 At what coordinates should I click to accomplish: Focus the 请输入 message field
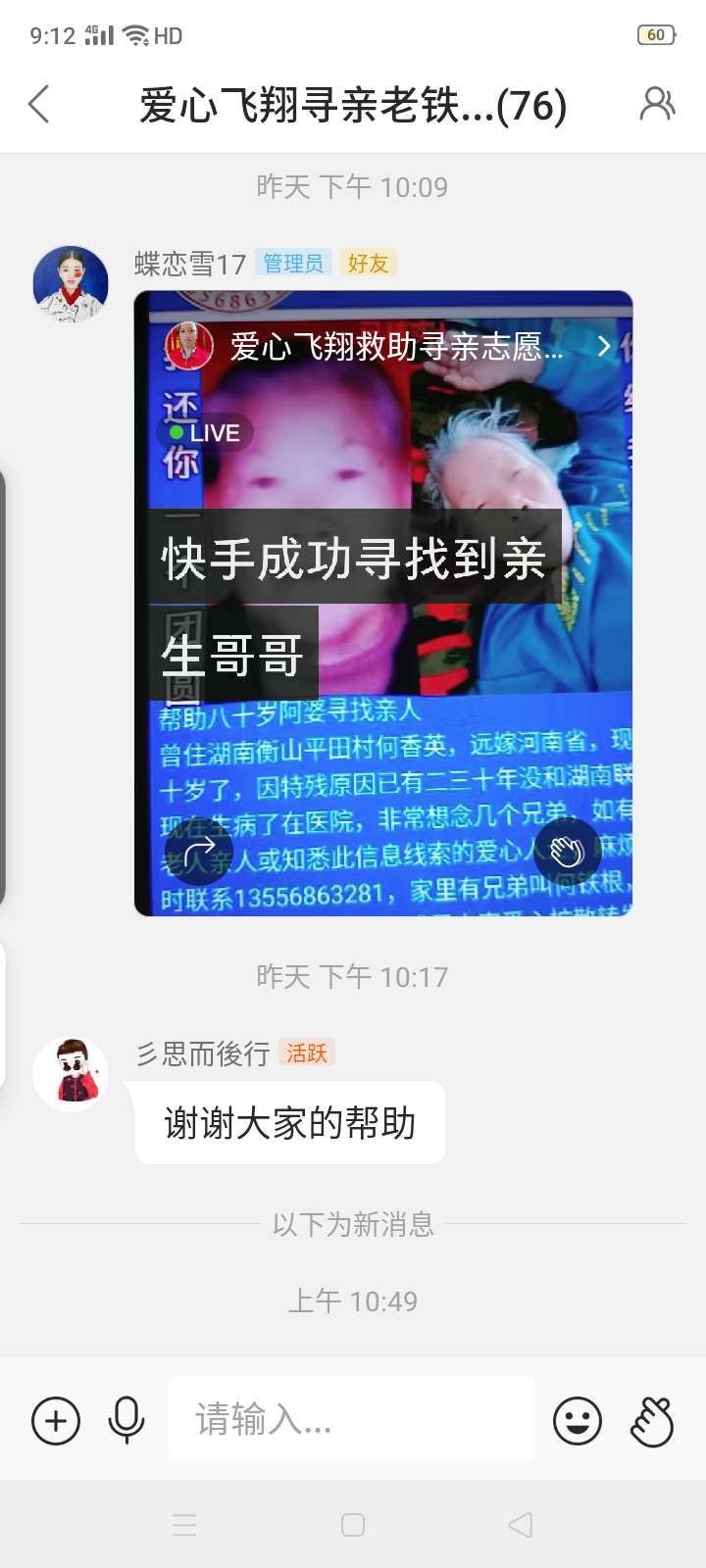351,1419
